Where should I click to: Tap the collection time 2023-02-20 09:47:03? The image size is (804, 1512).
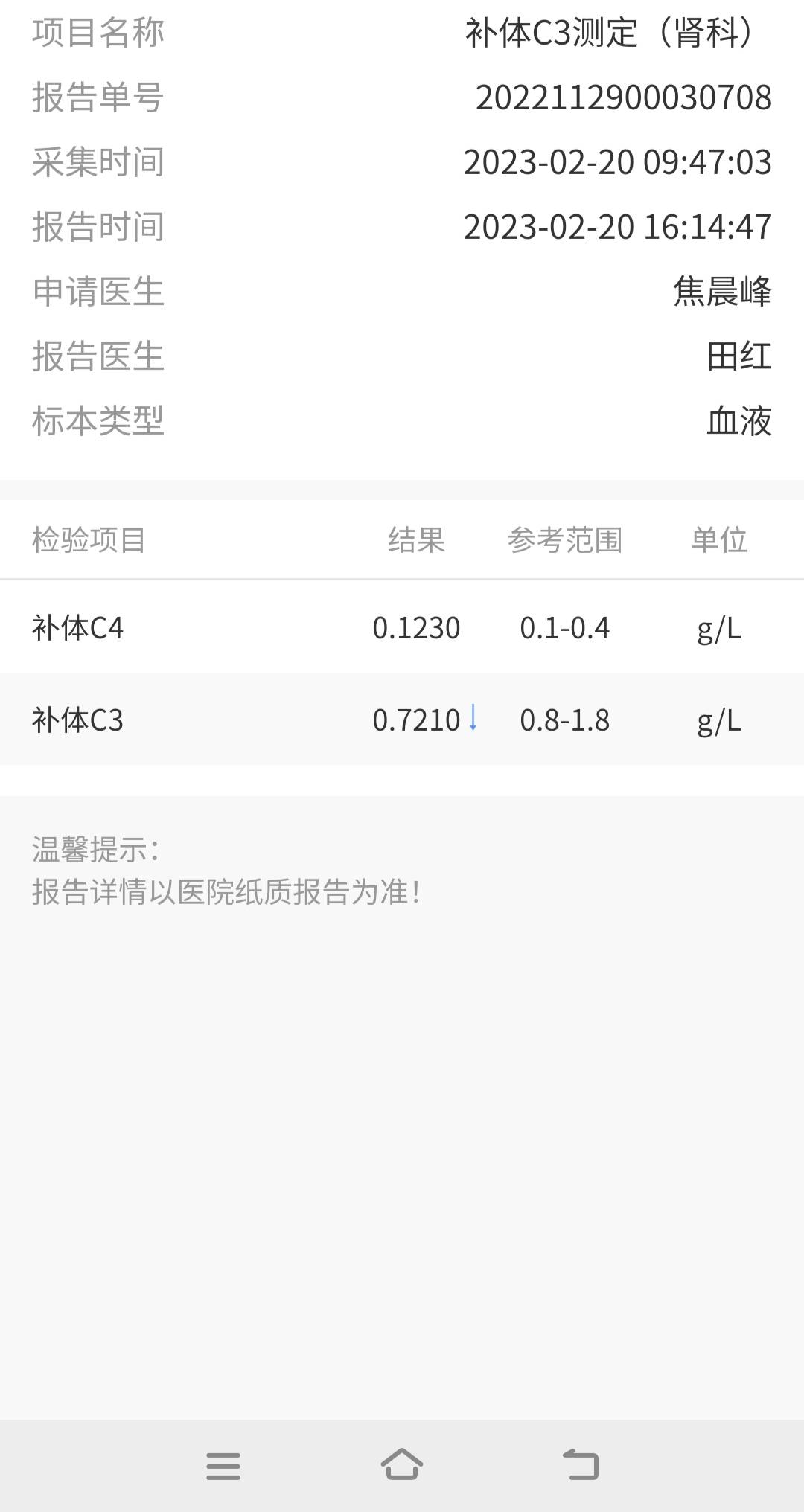(616, 162)
